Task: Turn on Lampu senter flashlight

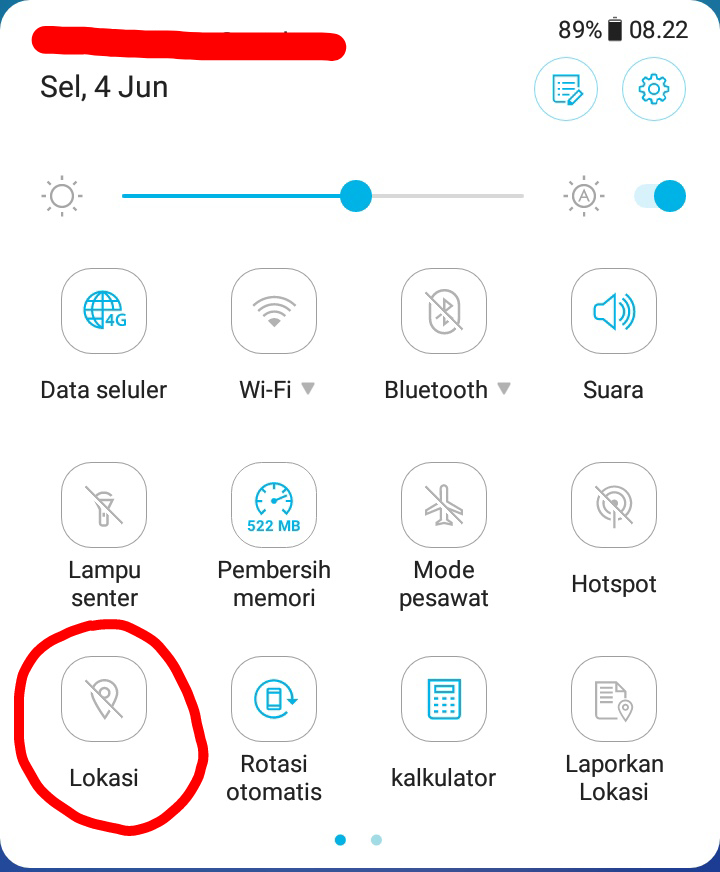Action: [x=104, y=505]
